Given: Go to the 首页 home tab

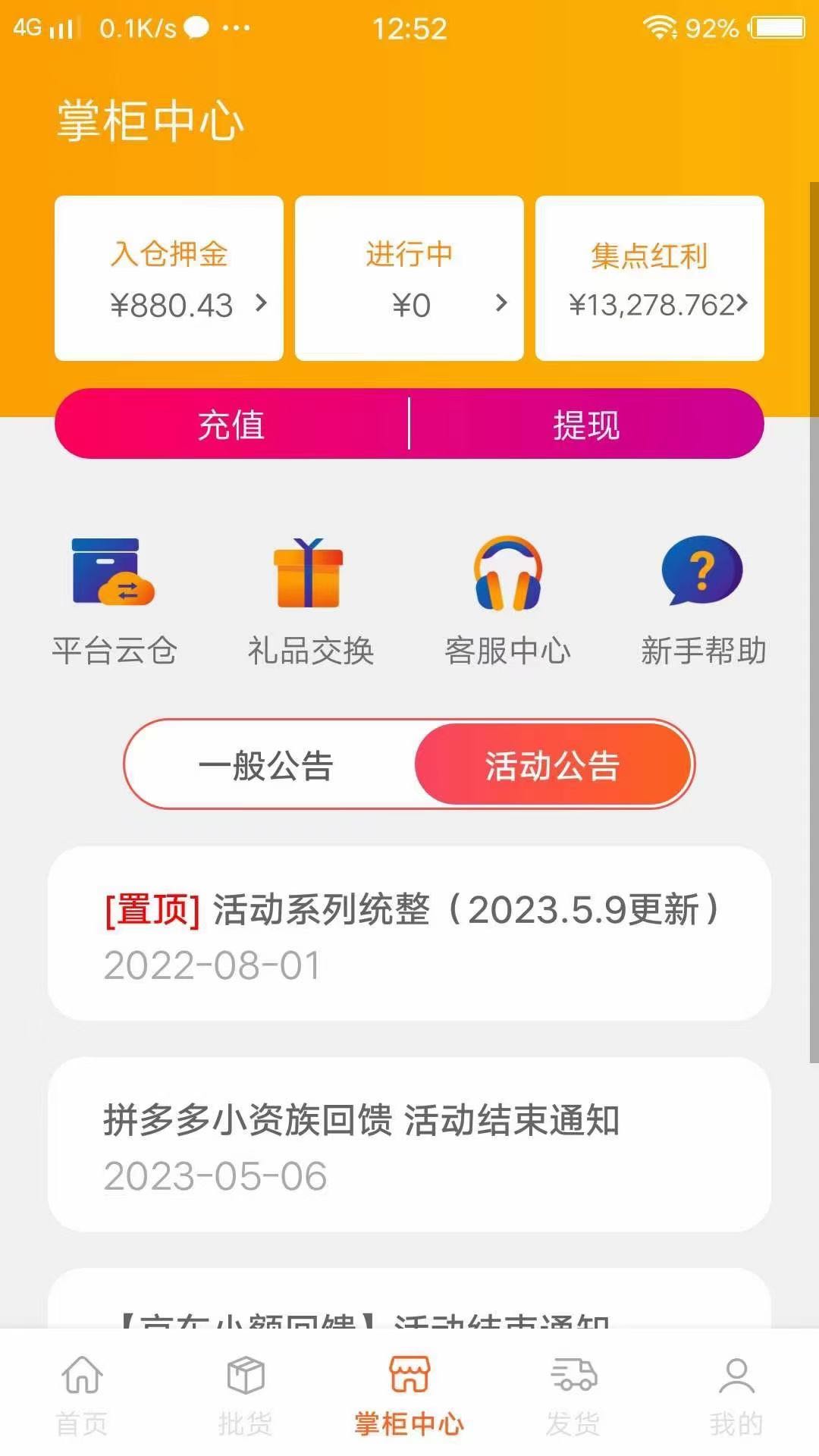Looking at the screenshot, I should tap(82, 1395).
